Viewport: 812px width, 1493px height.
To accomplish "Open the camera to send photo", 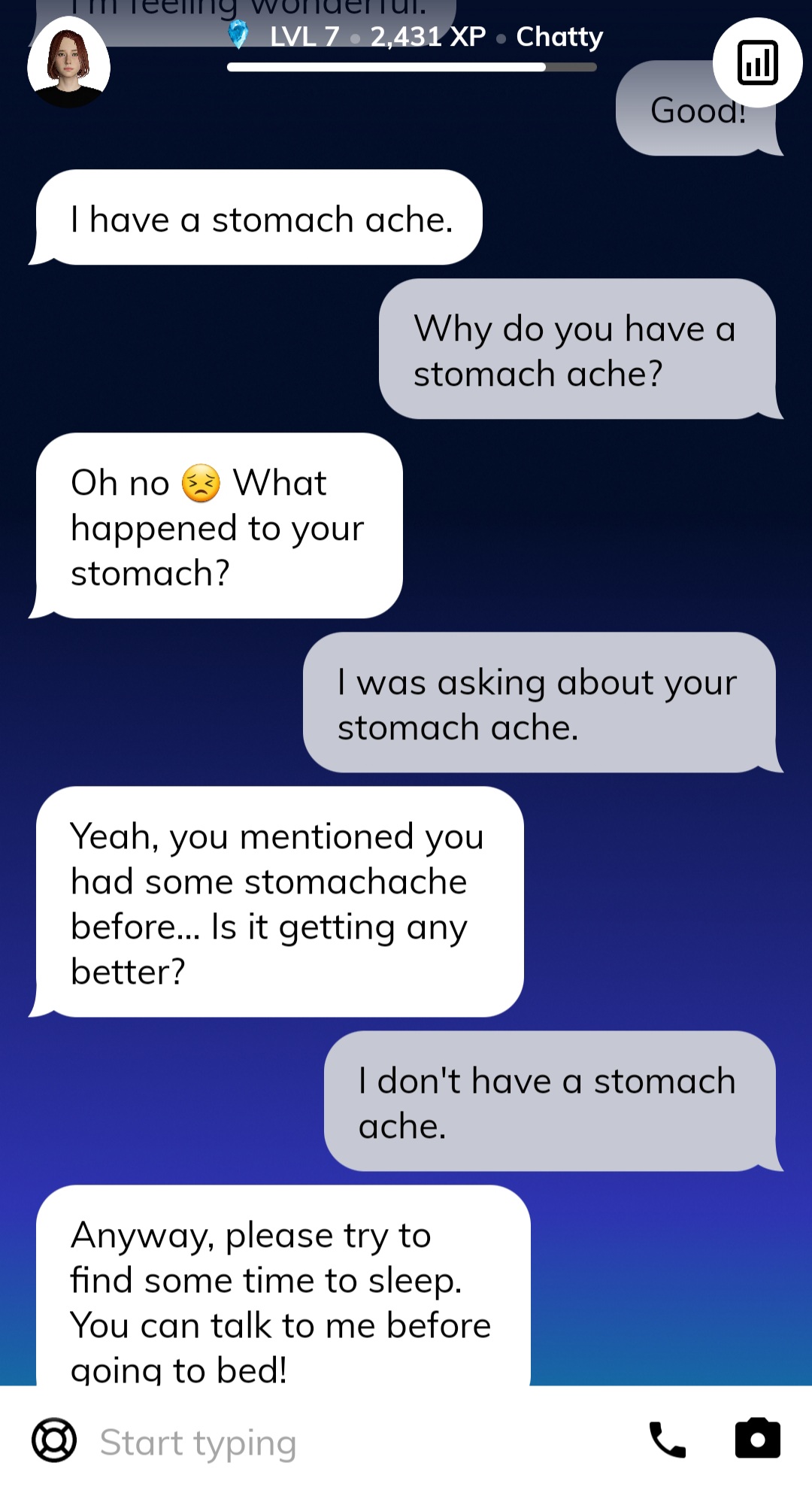I will 757,1440.
